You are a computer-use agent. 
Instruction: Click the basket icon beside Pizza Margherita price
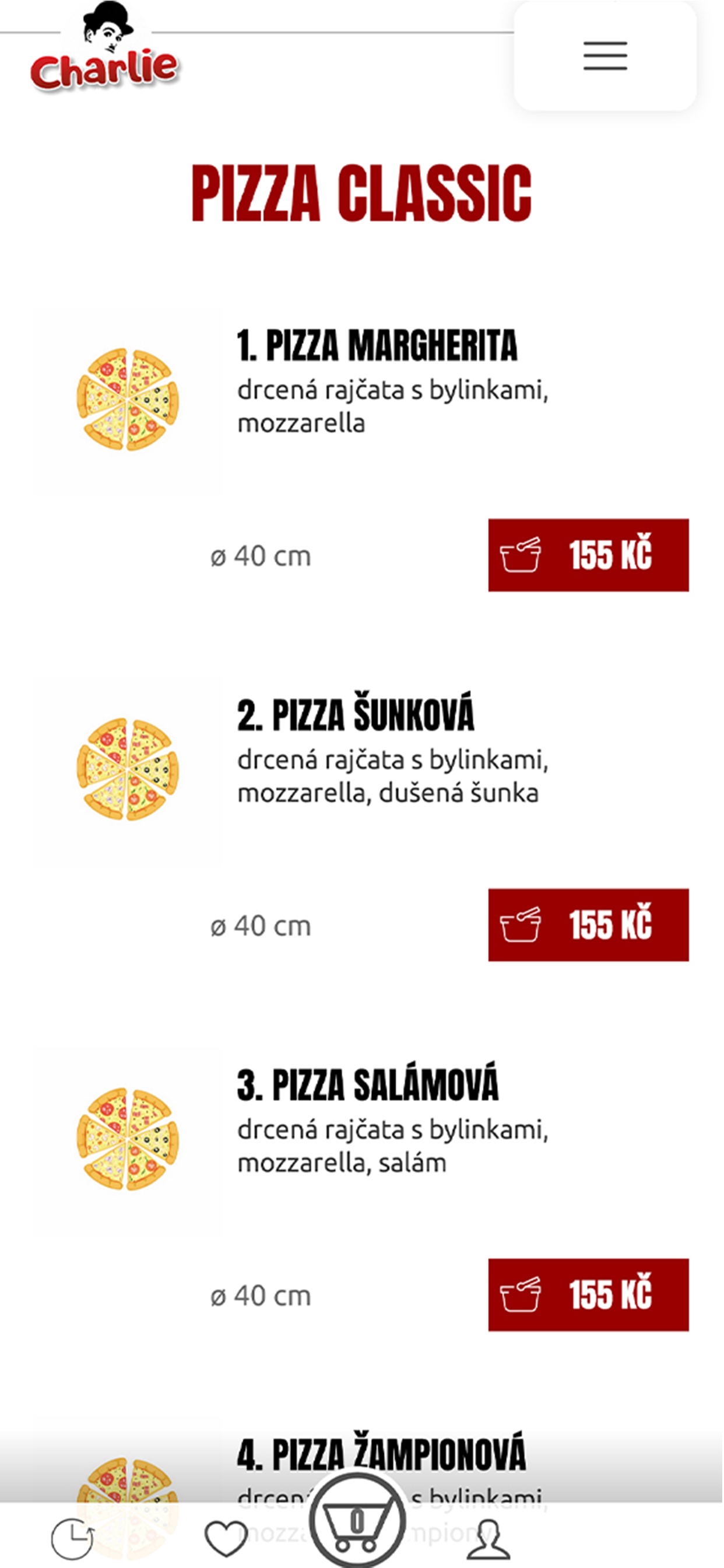click(520, 556)
